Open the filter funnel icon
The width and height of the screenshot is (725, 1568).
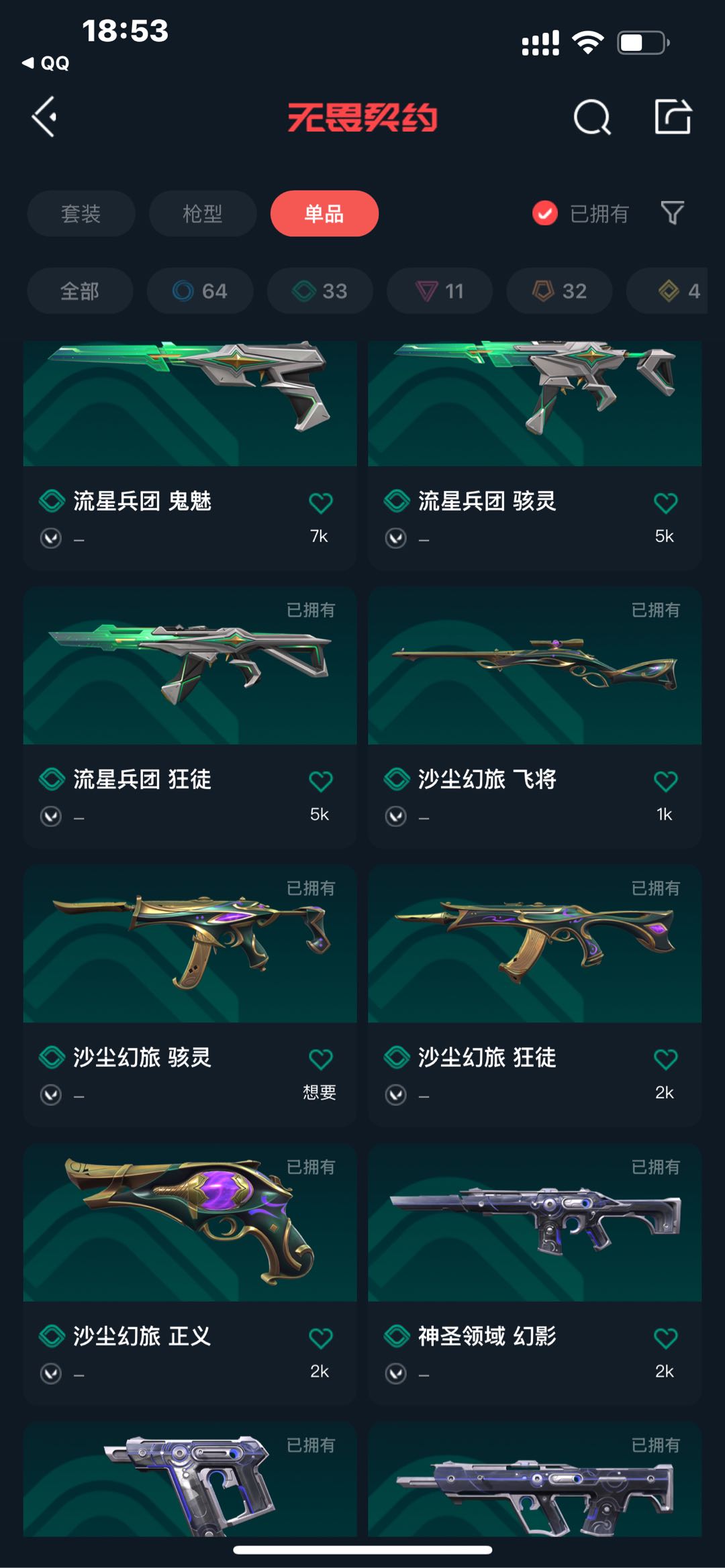672,213
